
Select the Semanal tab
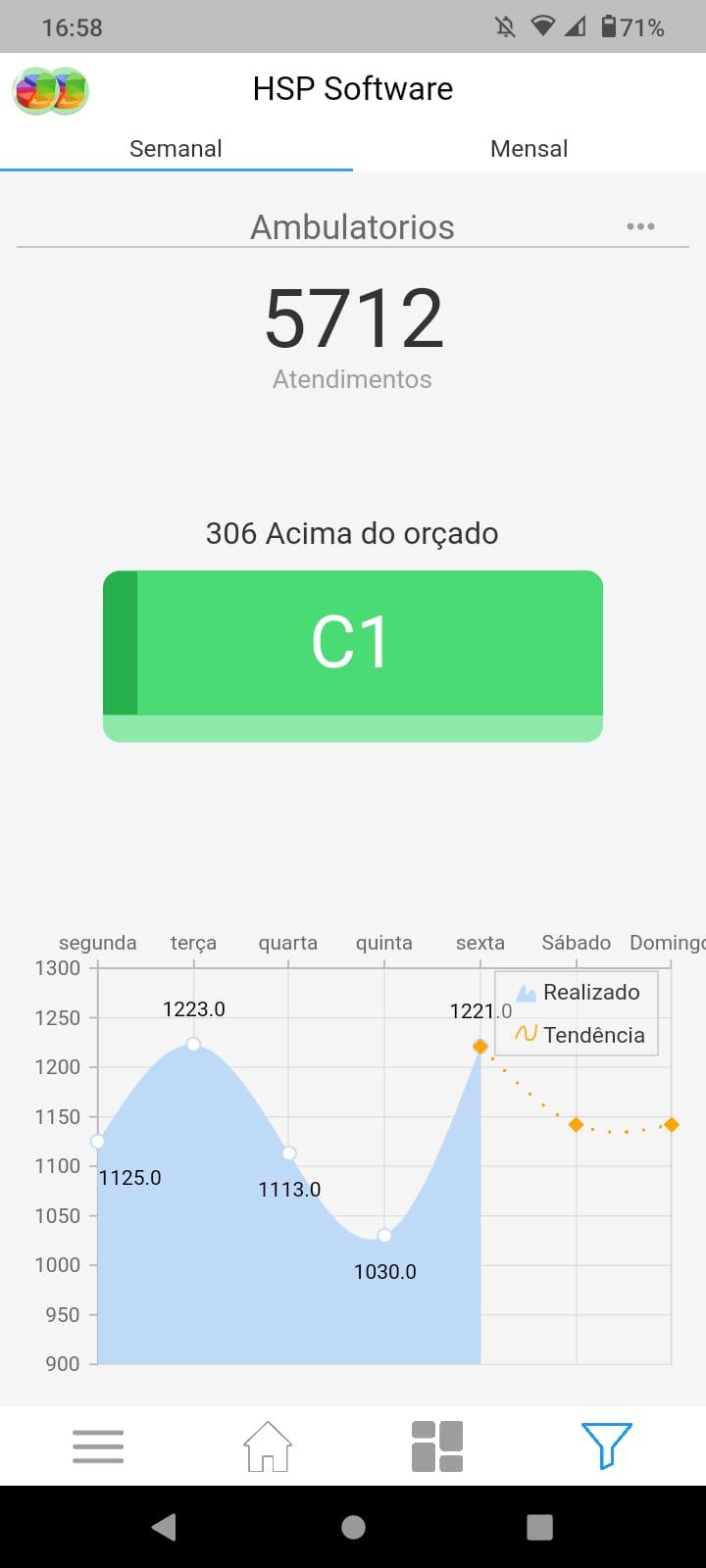176,149
